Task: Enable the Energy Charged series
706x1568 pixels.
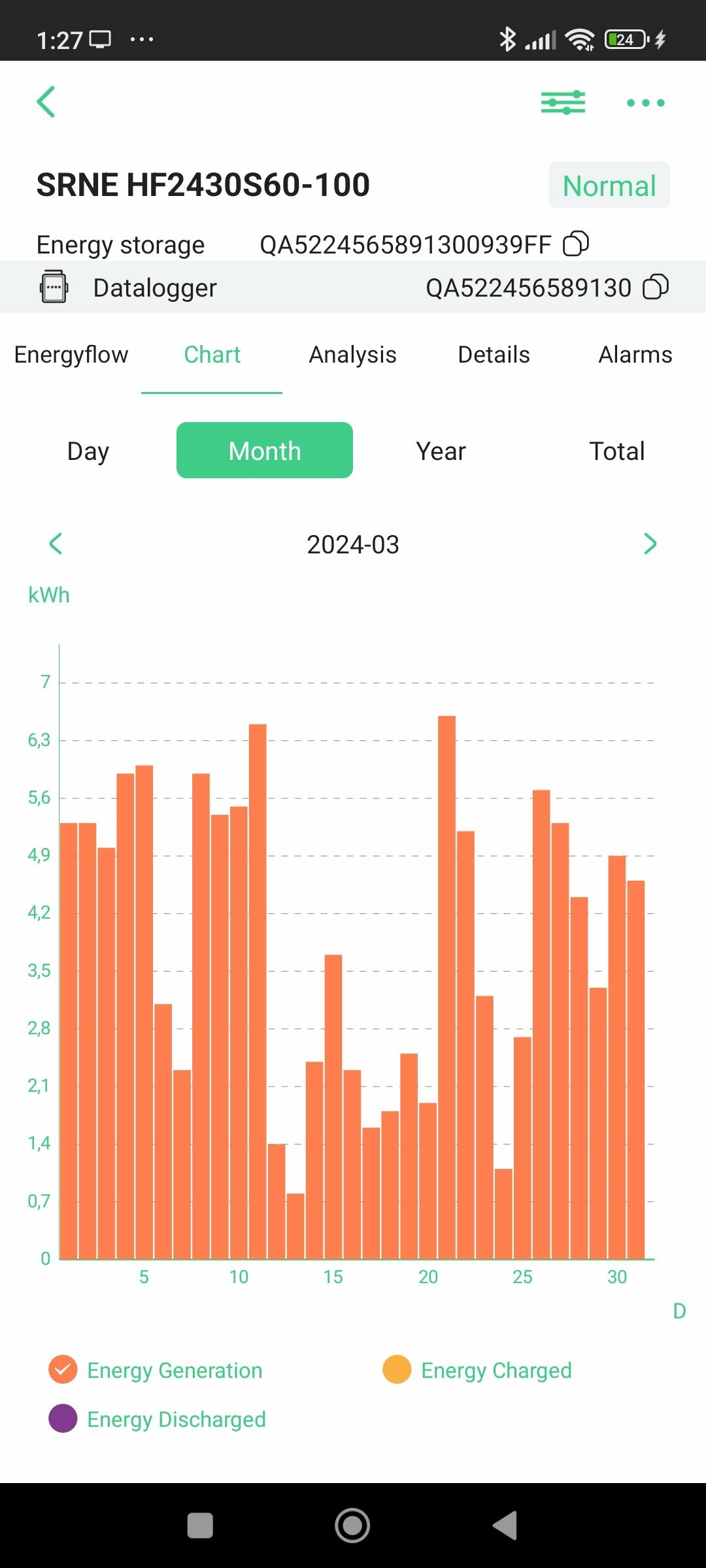Action: [x=397, y=1370]
